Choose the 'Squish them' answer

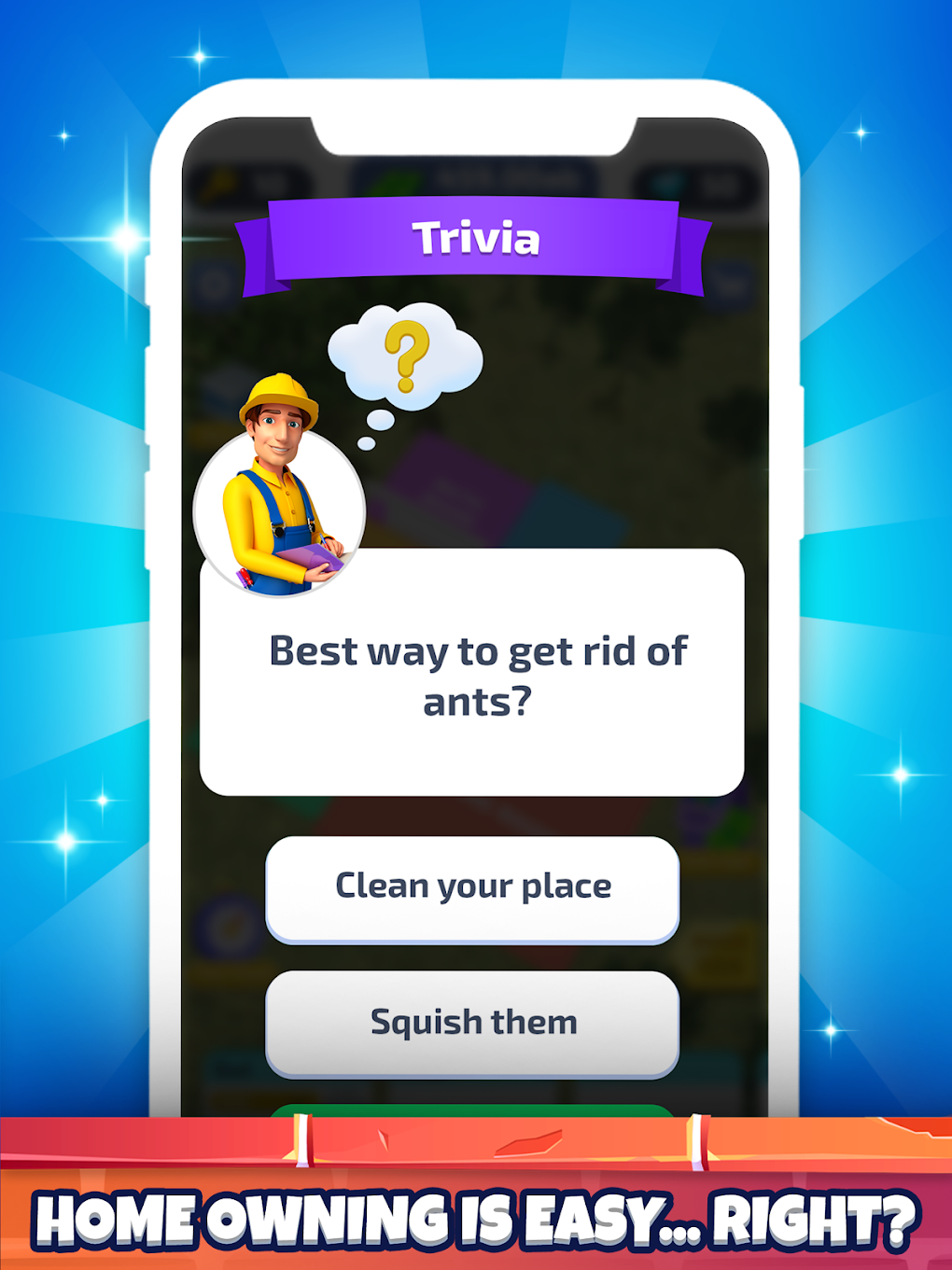pyautogui.click(x=472, y=1021)
